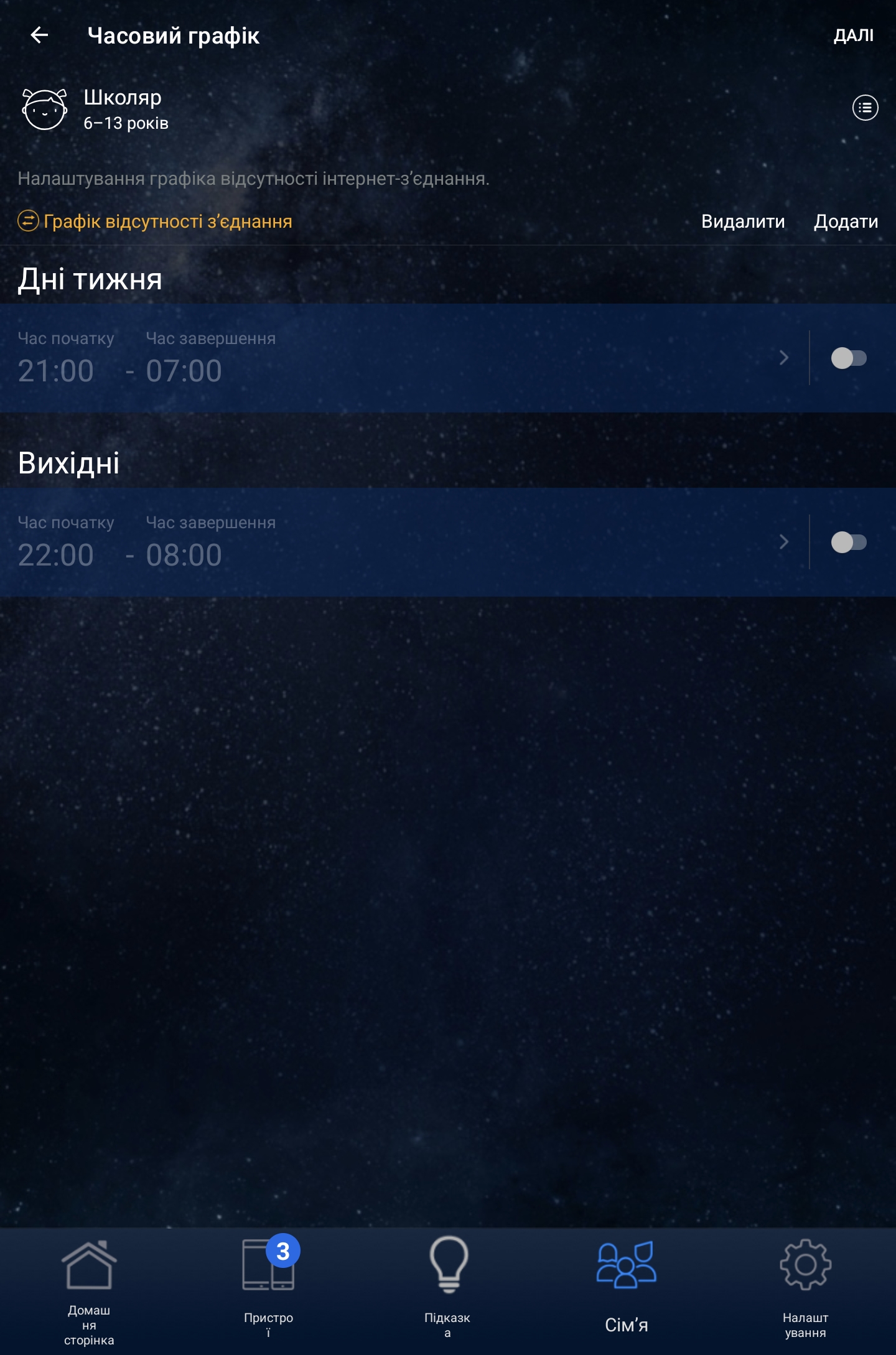Open the list icon next to Школяр
The image size is (896, 1355).
point(865,108)
